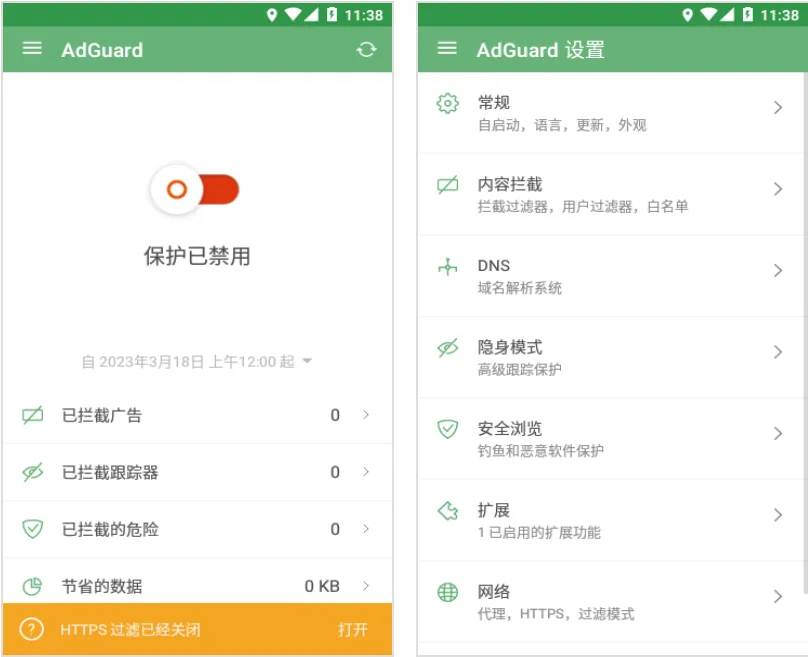Open DNS settings
This screenshot has width=808, height=657.
click(x=610, y=276)
